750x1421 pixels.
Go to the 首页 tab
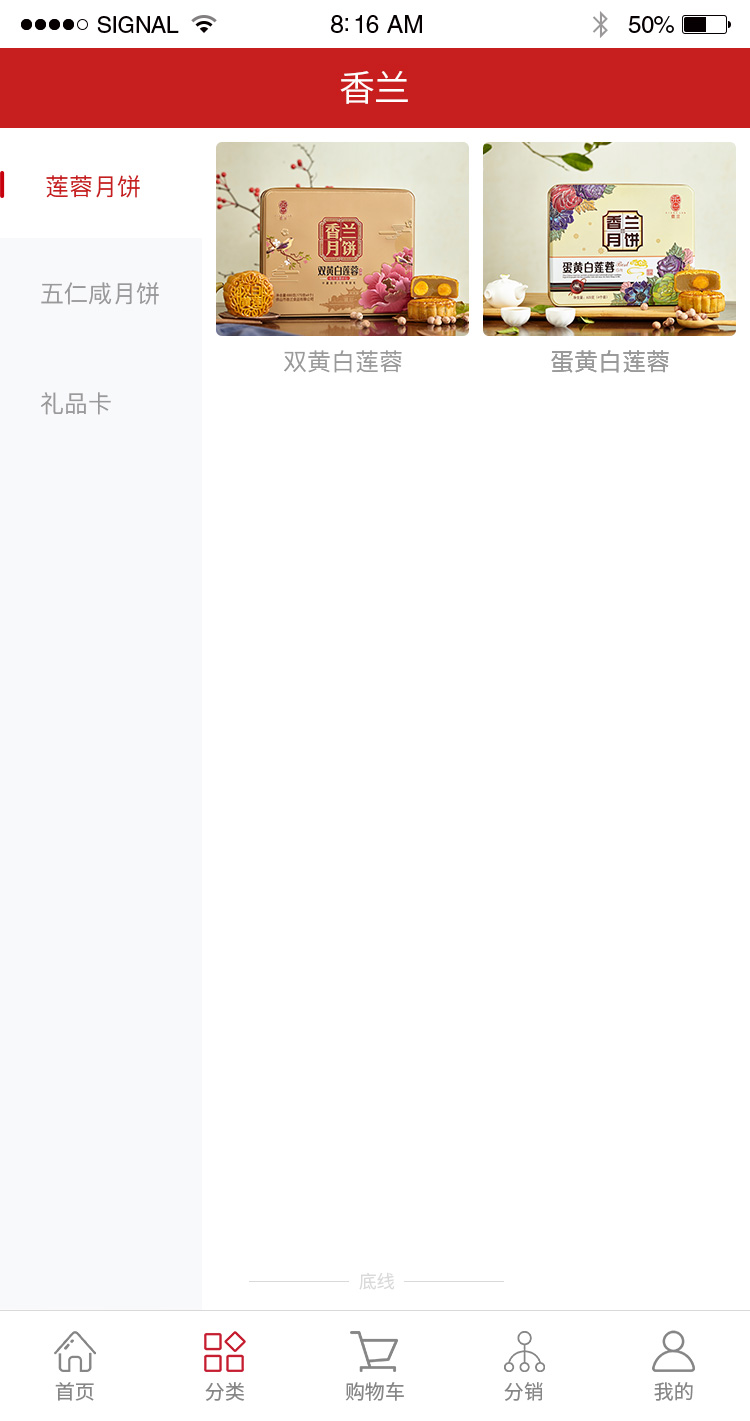(75, 1365)
